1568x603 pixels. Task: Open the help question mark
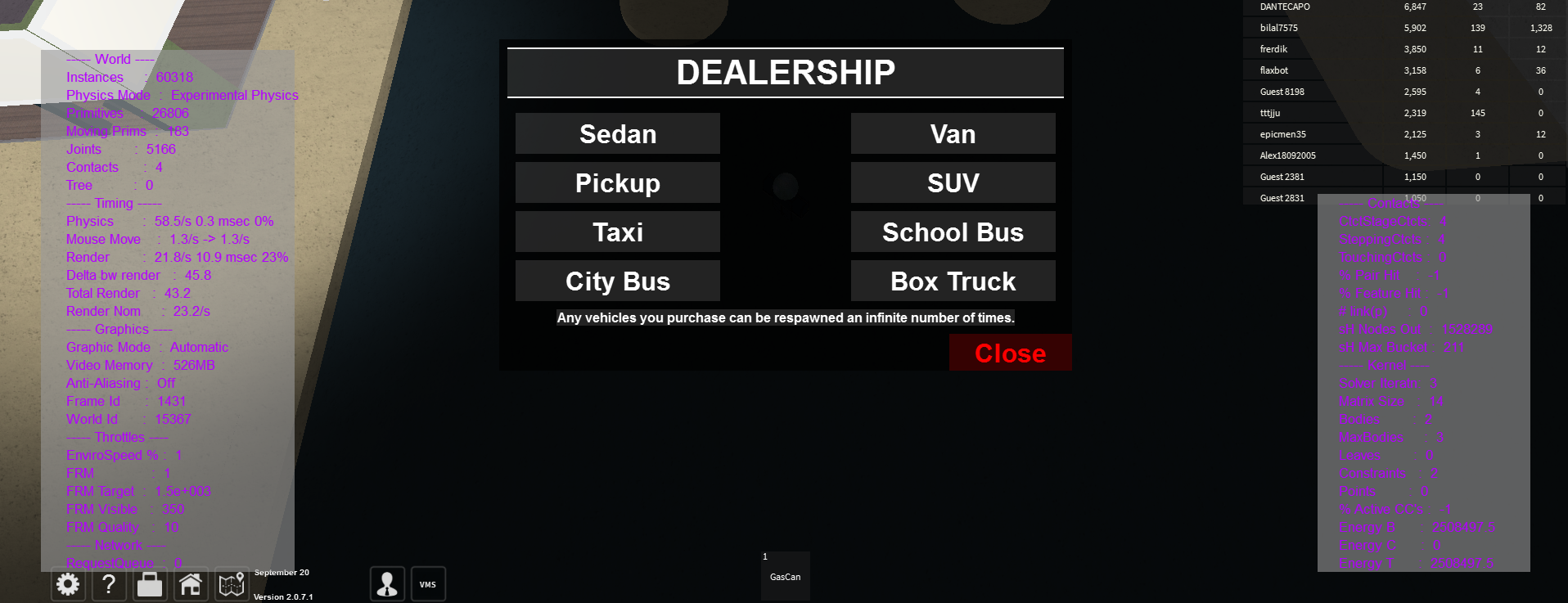[109, 584]
